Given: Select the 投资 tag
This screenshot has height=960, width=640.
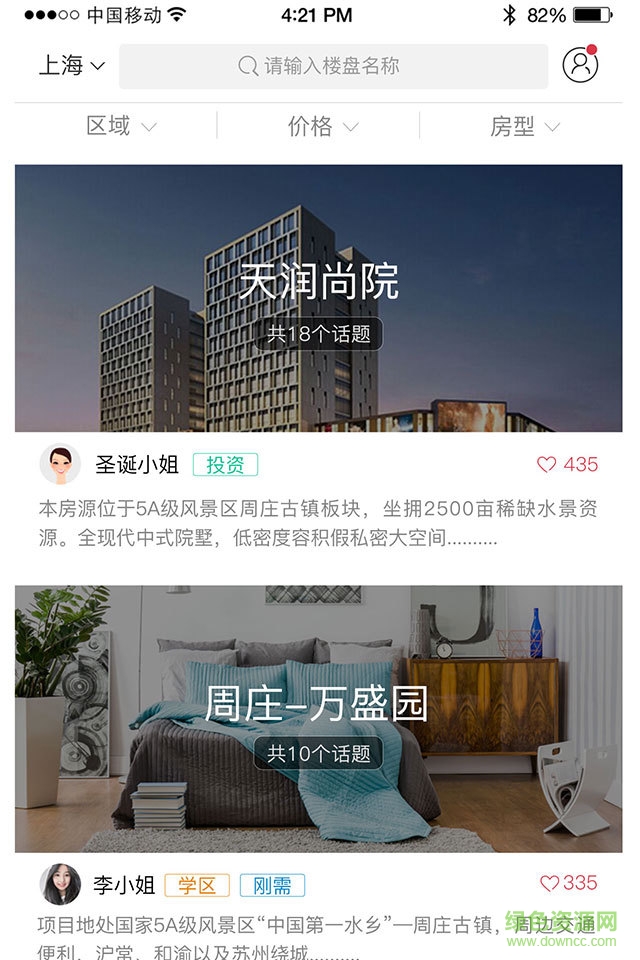Looking at the screenshot, I should [225, 465].
